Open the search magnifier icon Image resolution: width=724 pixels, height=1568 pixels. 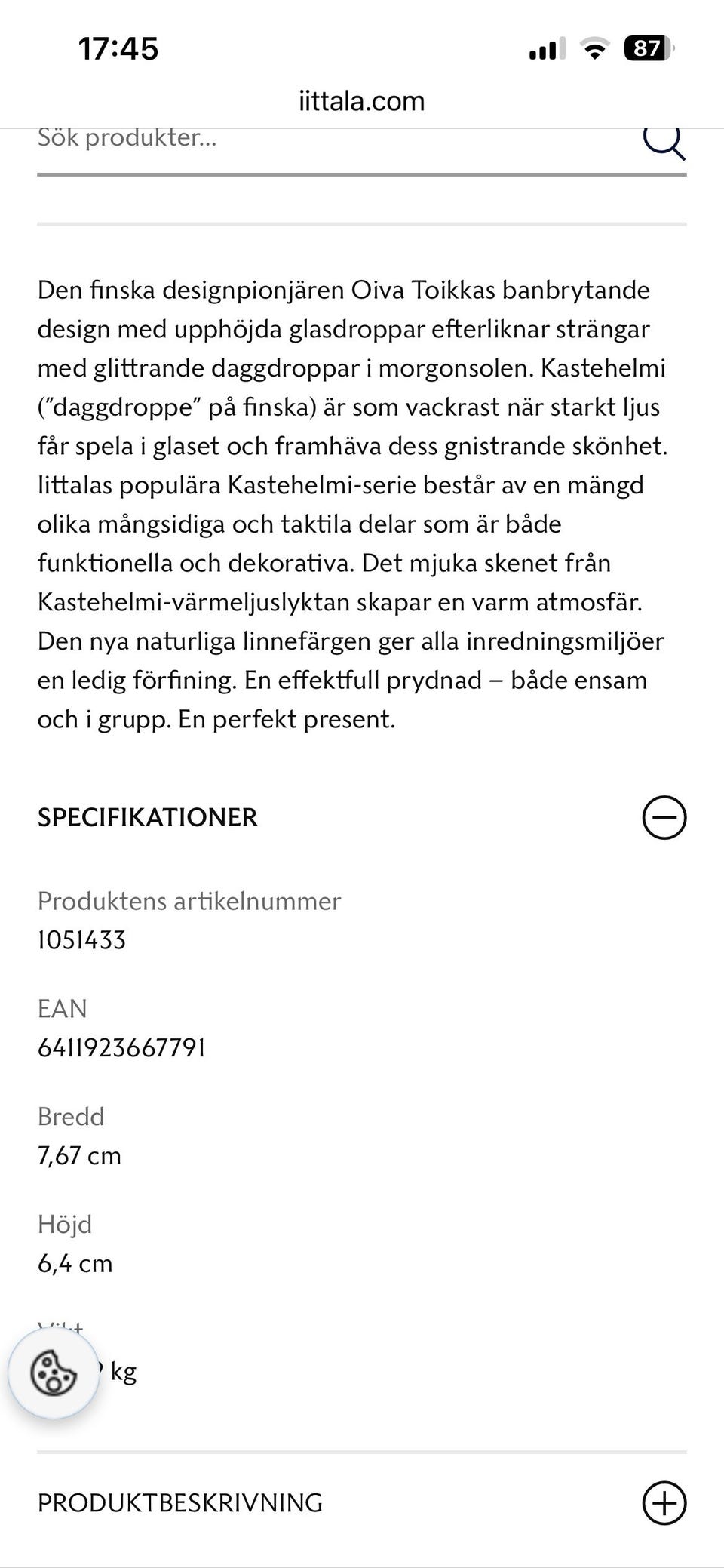pos(664,140)
